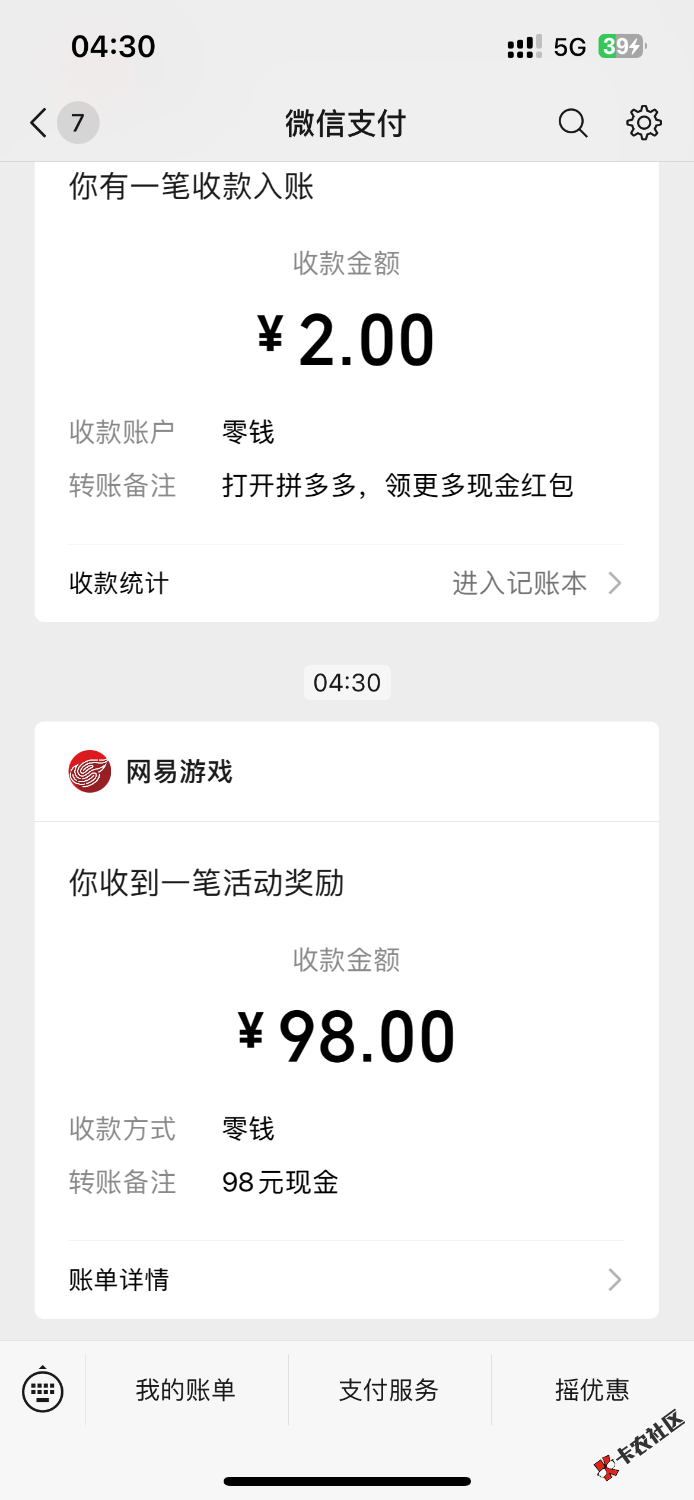Screen dimensions: 694x1500
Task: Open search in 微信支付
Action: [572, 123]
